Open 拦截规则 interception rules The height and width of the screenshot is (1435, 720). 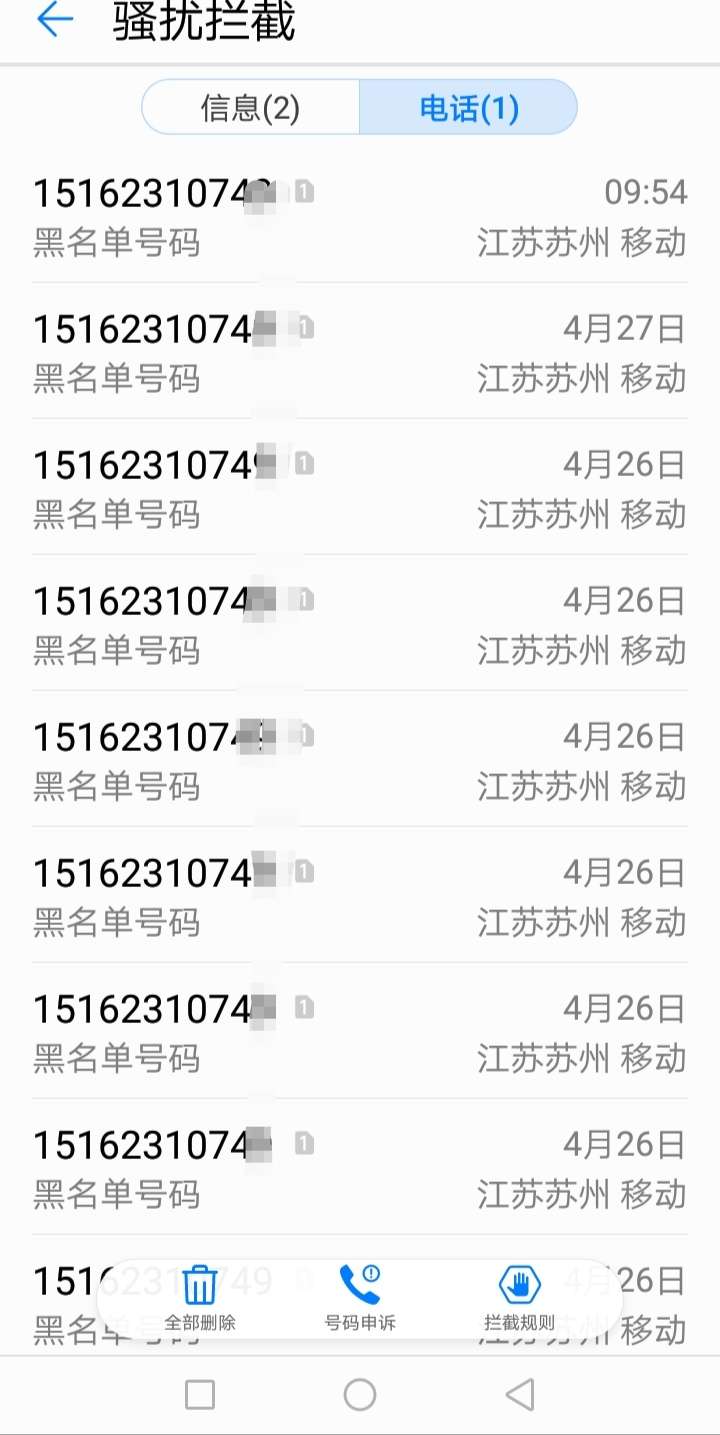pyautogui.click(x=520, y=1298)
